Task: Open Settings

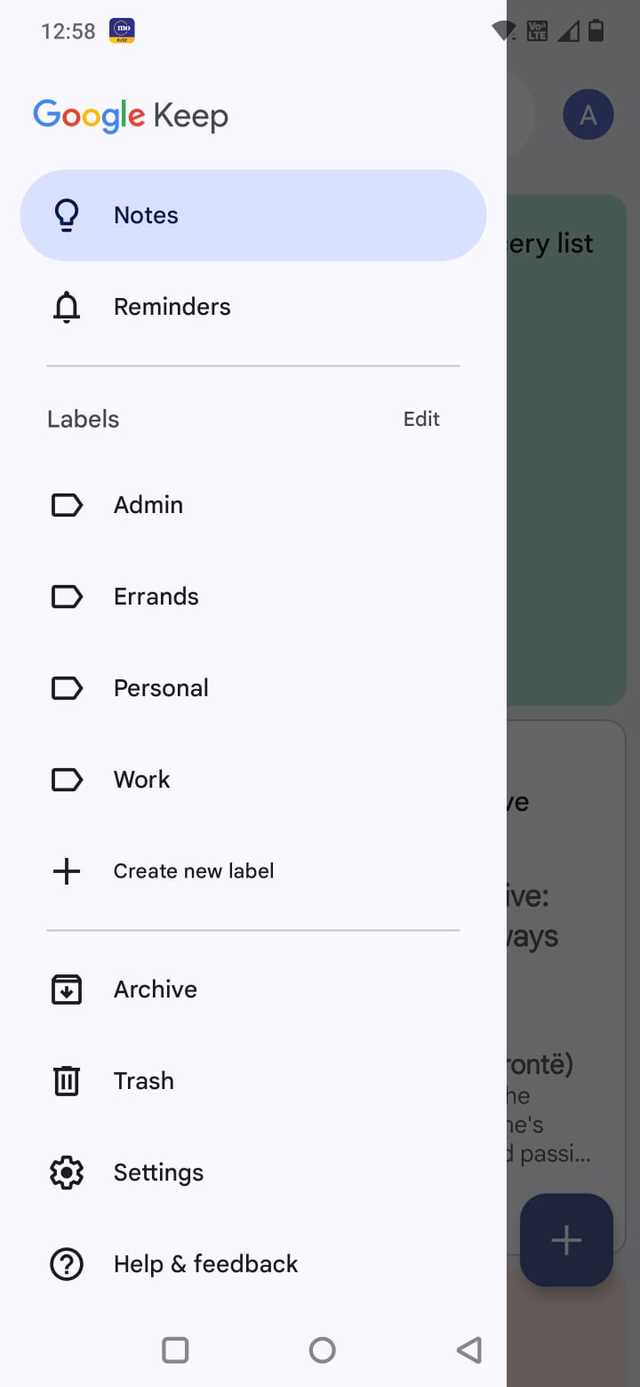Action: [158, 1172]
